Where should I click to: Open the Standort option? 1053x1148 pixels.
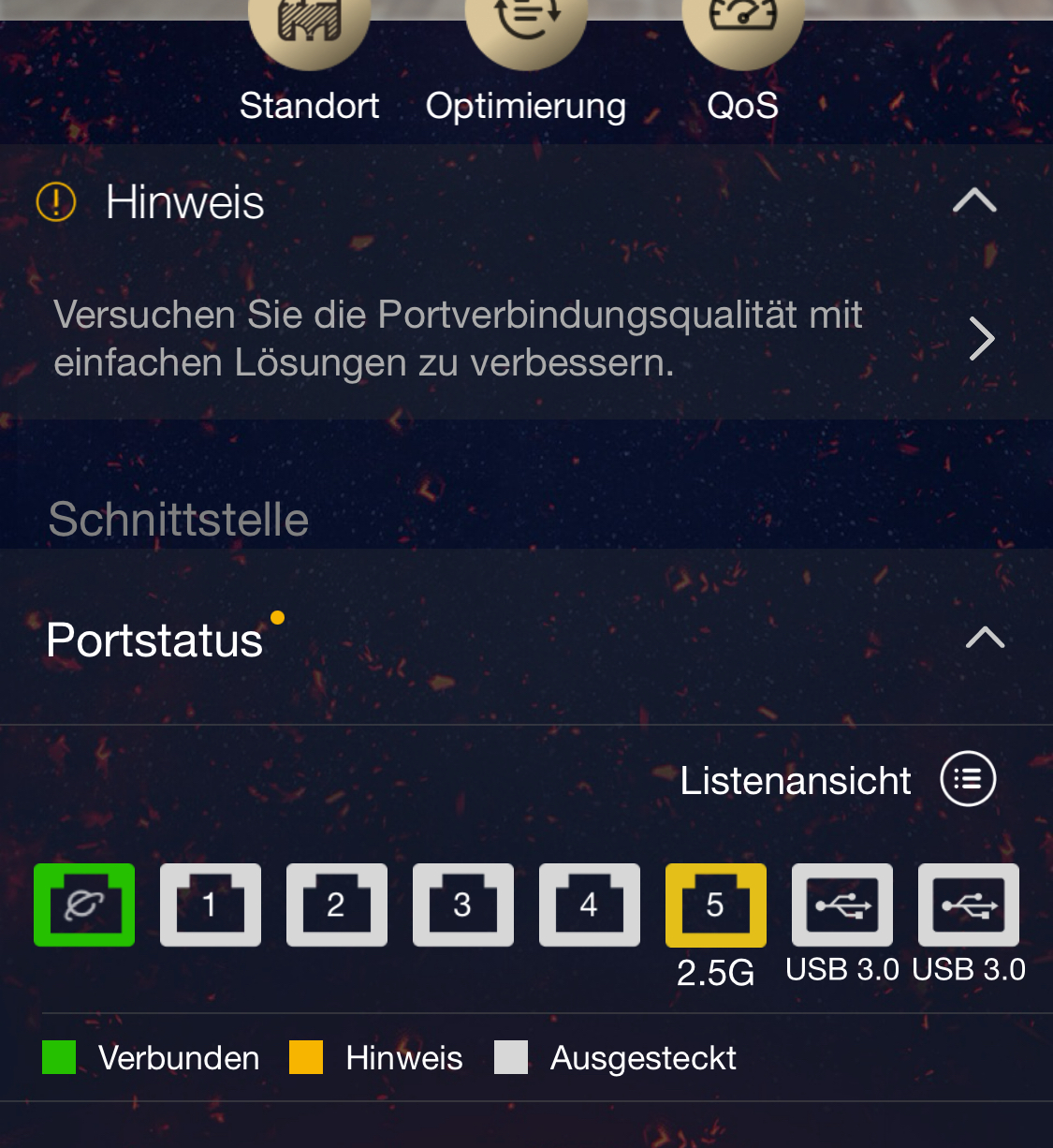(x=309, y=56)
